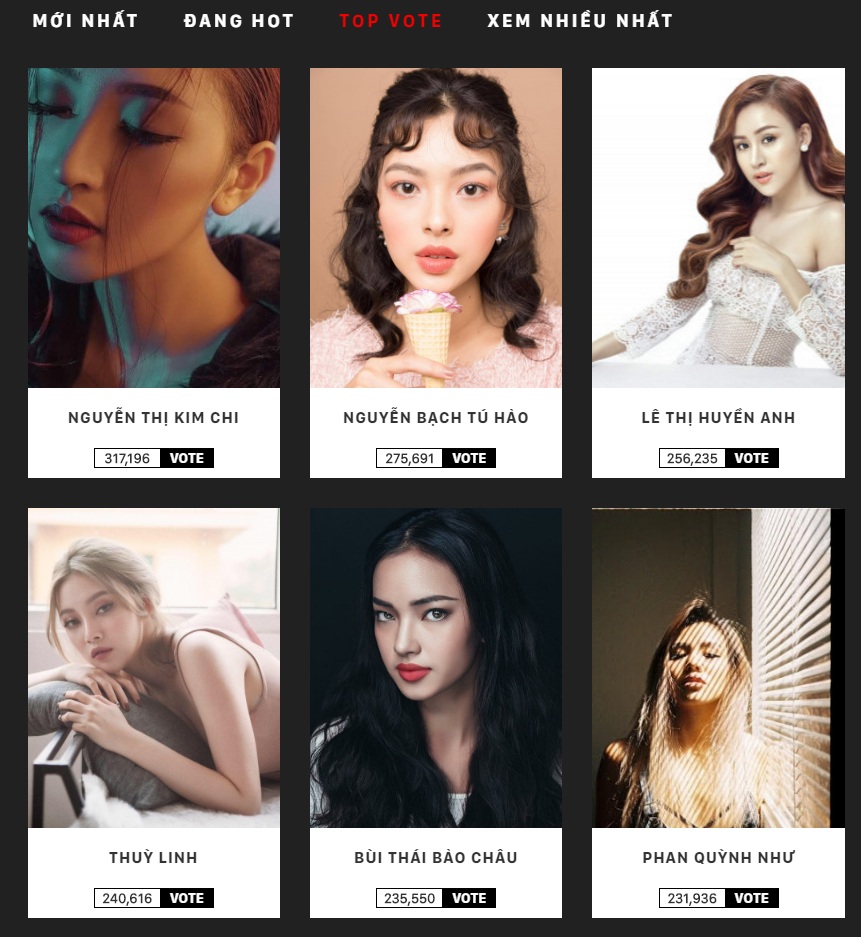Vote for Lê Thị Huyền Anh
This screenshot has width=861, height=937.
(x=751, y=458)
